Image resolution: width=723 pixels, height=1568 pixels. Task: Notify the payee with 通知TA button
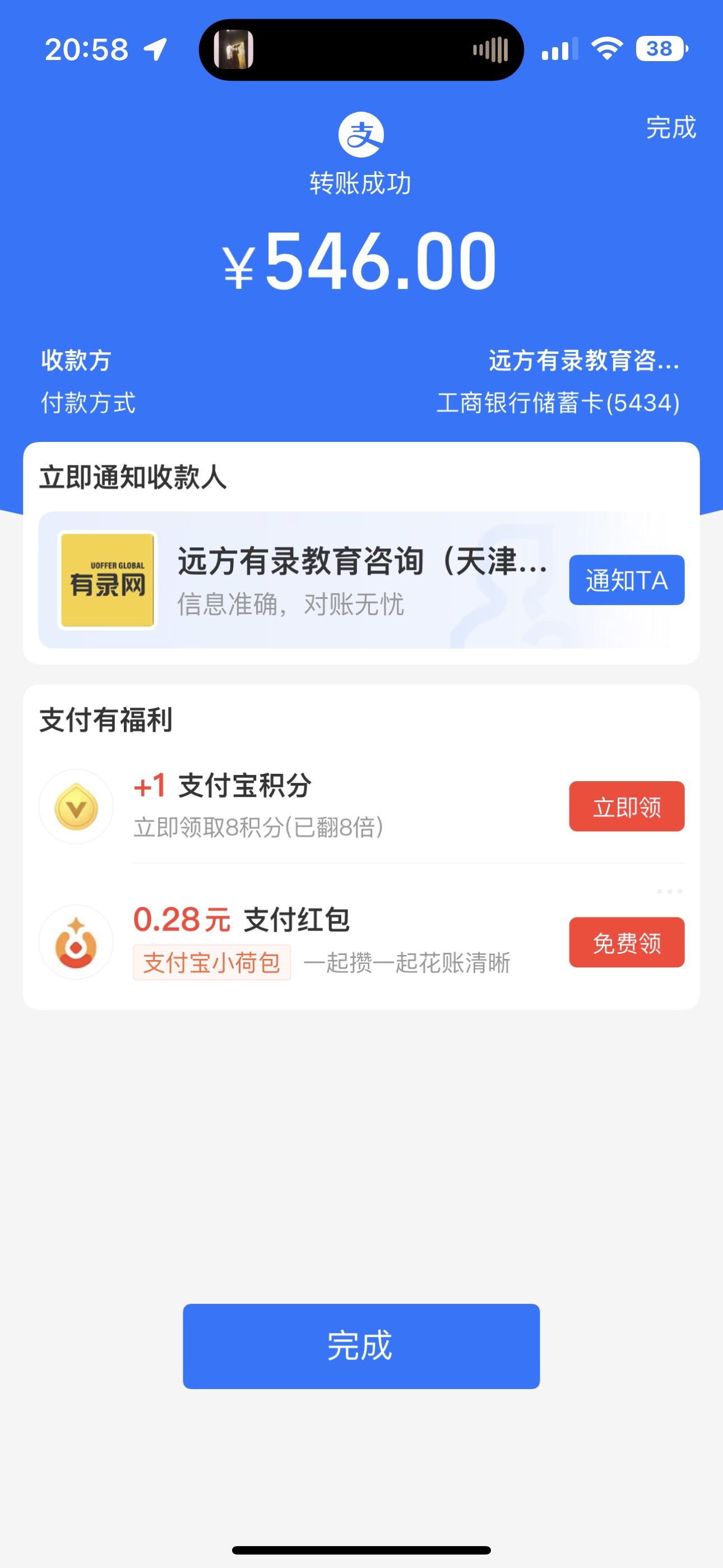point(626,580)
